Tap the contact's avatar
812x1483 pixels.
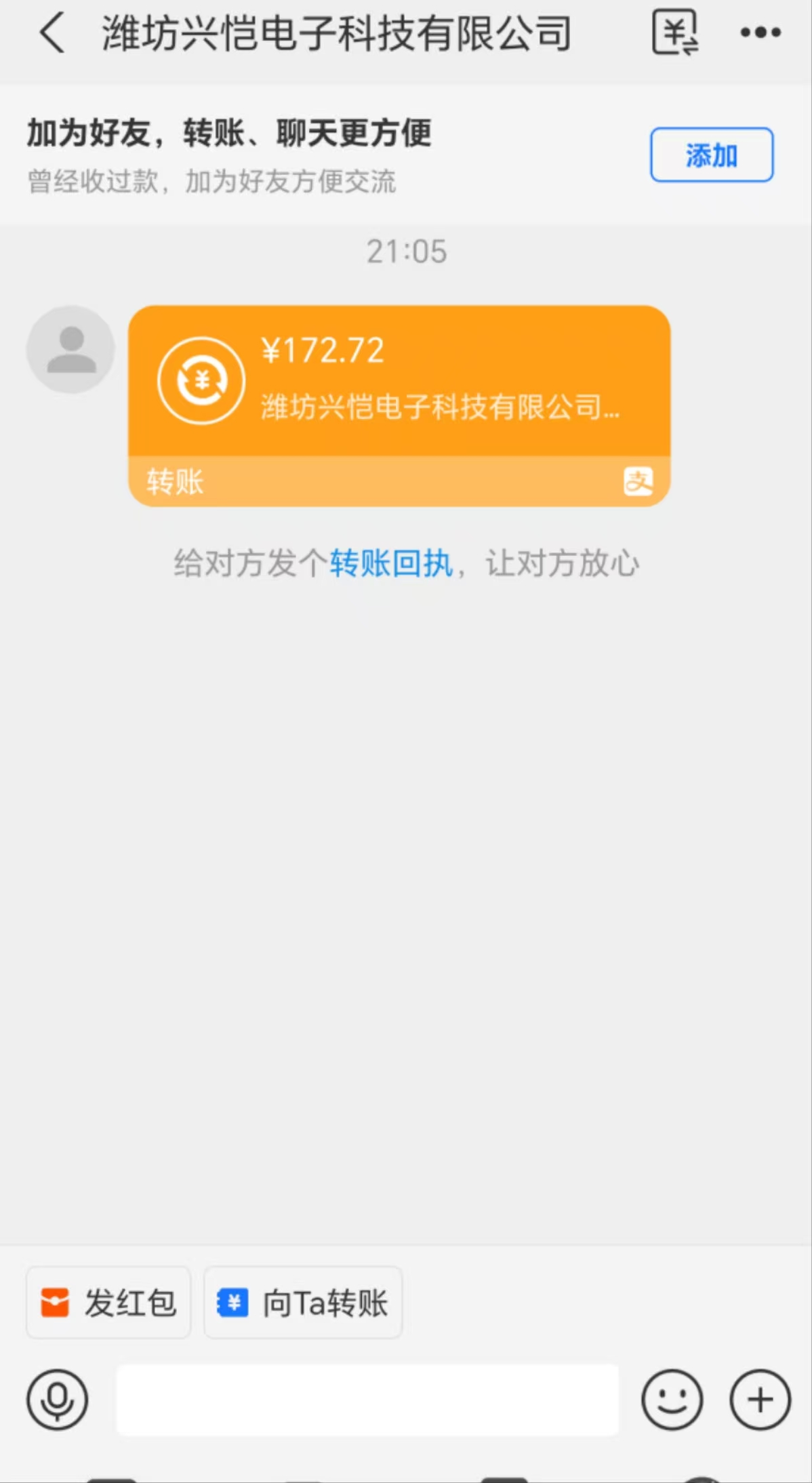tap(70, 349)
